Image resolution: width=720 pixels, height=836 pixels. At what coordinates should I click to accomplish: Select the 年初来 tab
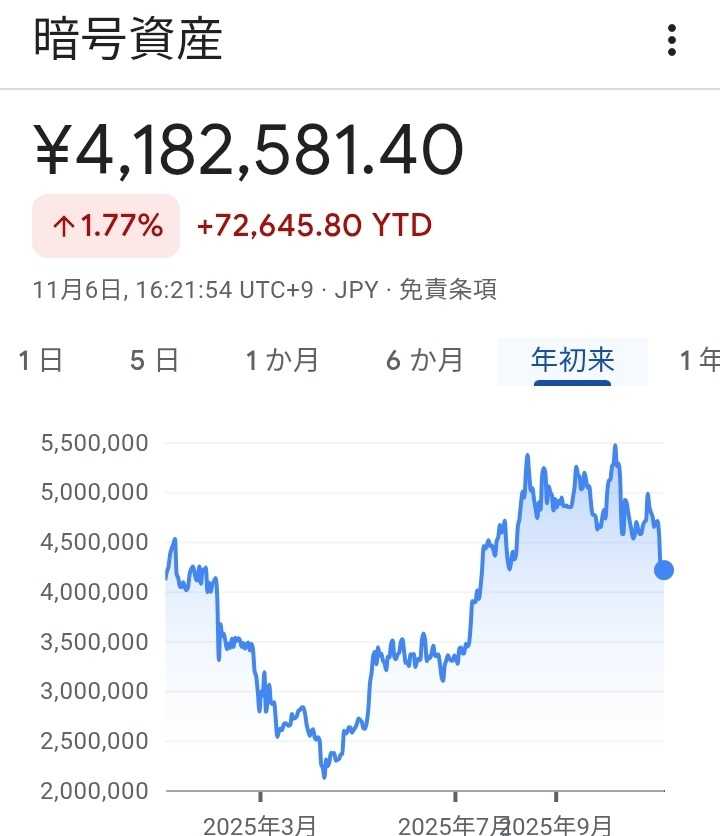tap(572, 360)
